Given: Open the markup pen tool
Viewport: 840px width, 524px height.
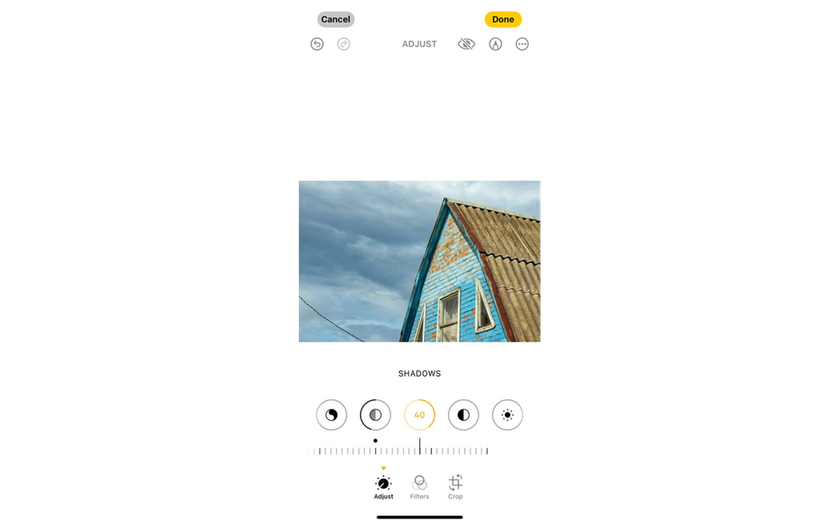Looking at the screenshot, I should (x=495, y=44).
